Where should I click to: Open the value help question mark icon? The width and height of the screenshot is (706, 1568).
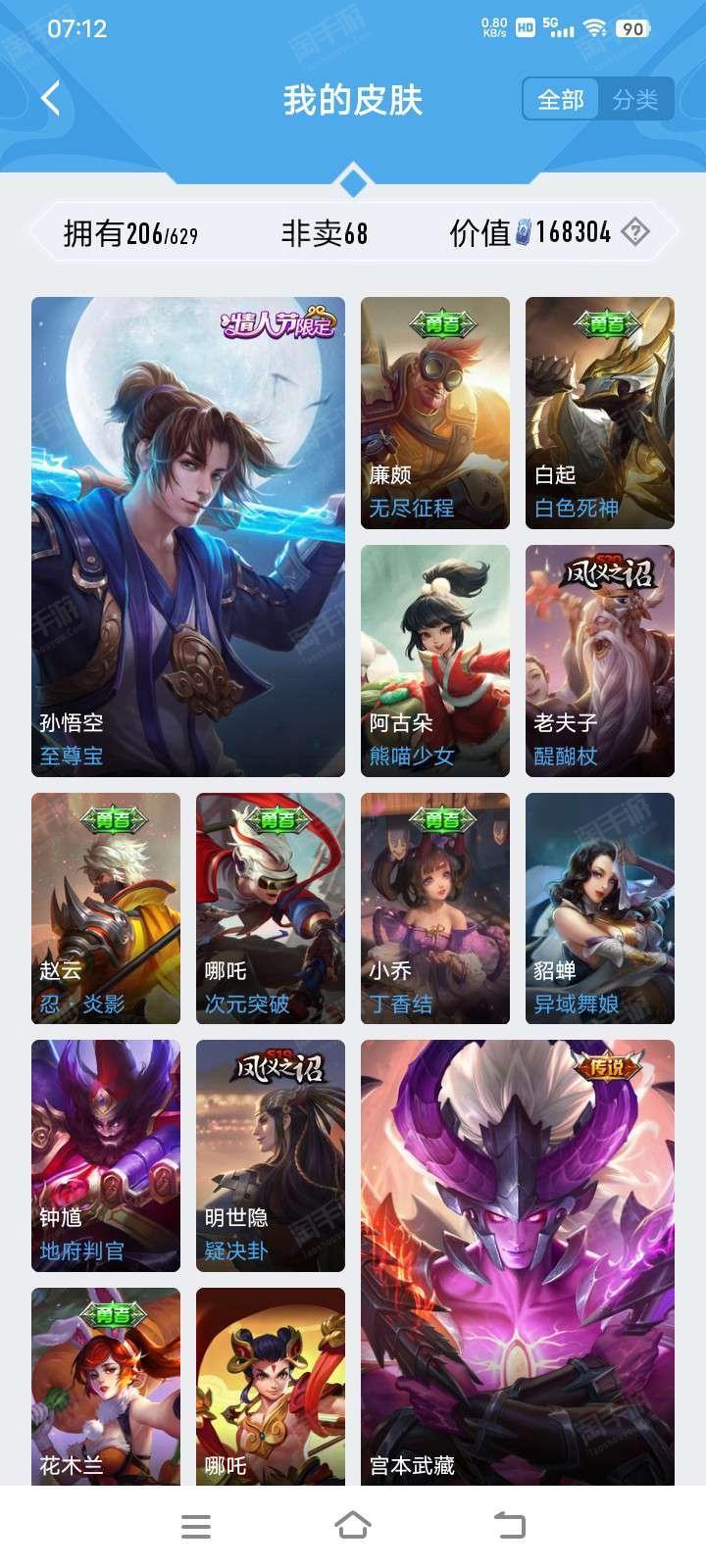pyautogui.click(x=635, y=232)
